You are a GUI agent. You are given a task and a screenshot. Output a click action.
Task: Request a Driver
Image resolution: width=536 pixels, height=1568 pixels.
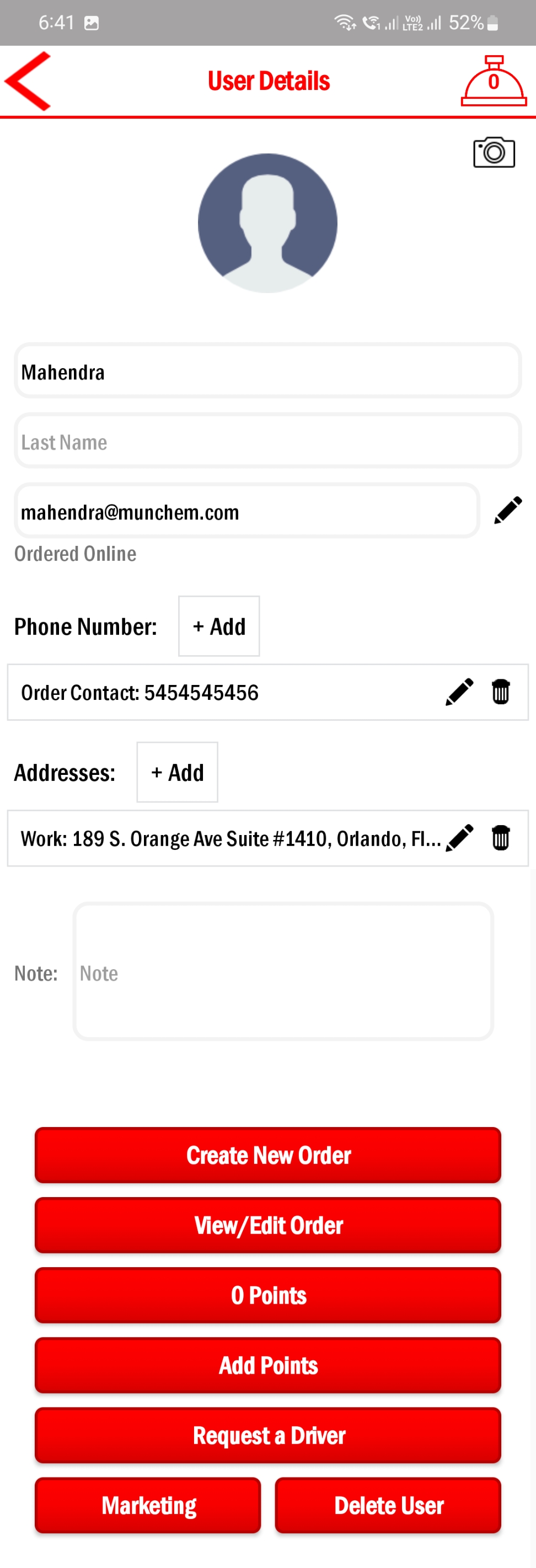(267, 1436)
